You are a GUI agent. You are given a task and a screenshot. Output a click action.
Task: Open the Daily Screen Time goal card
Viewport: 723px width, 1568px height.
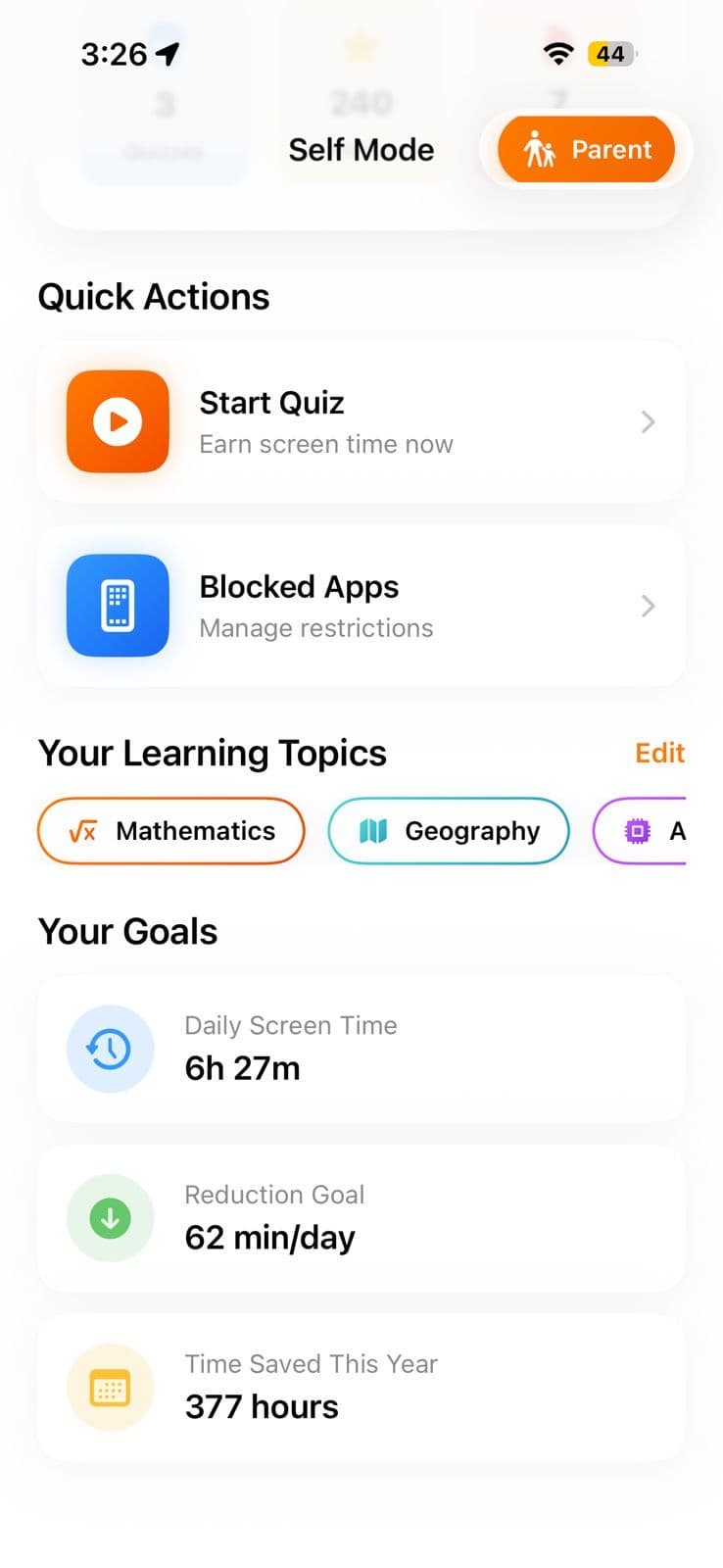(361, 1048)
